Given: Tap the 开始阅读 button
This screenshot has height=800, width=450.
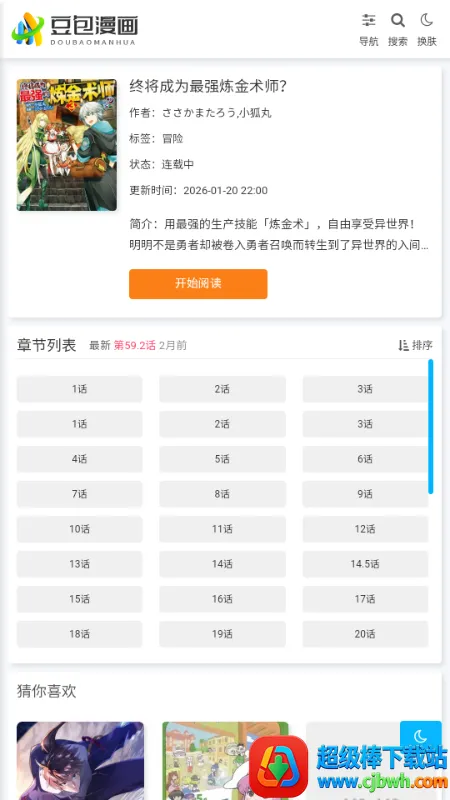Looking at the screenshot, I should (198, 284).
